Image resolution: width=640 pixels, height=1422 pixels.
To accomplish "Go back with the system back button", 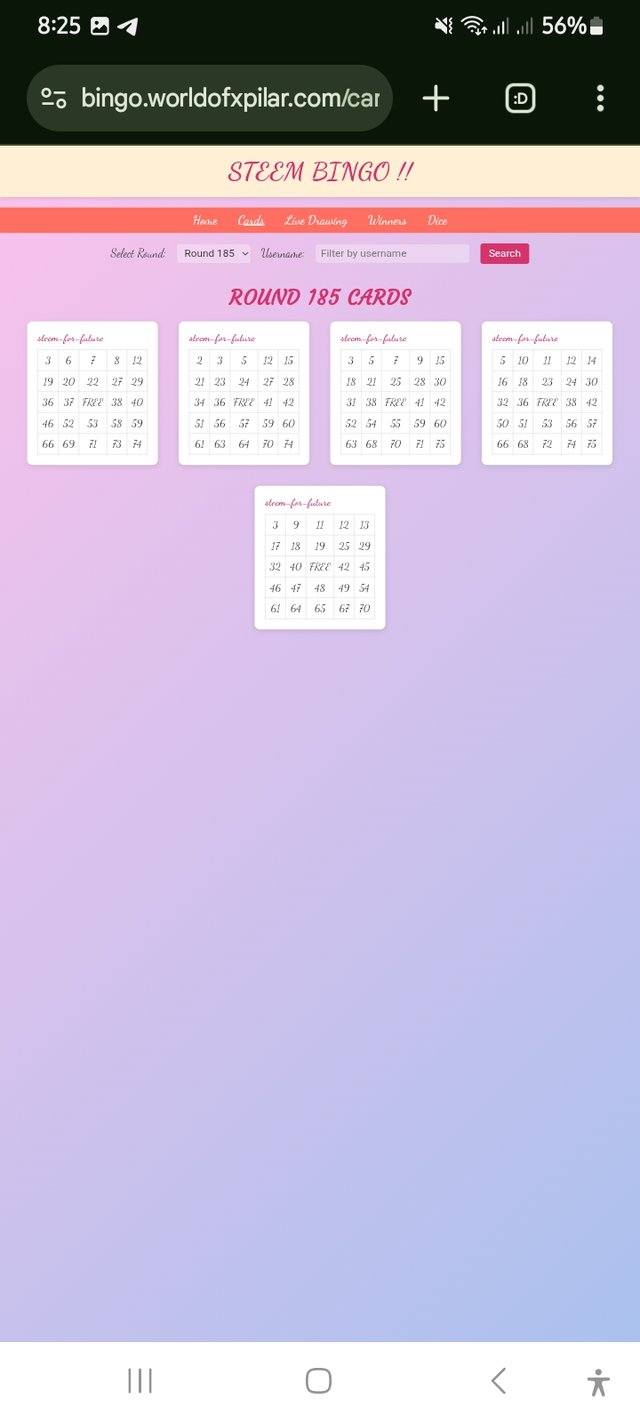I will 498,1381.
